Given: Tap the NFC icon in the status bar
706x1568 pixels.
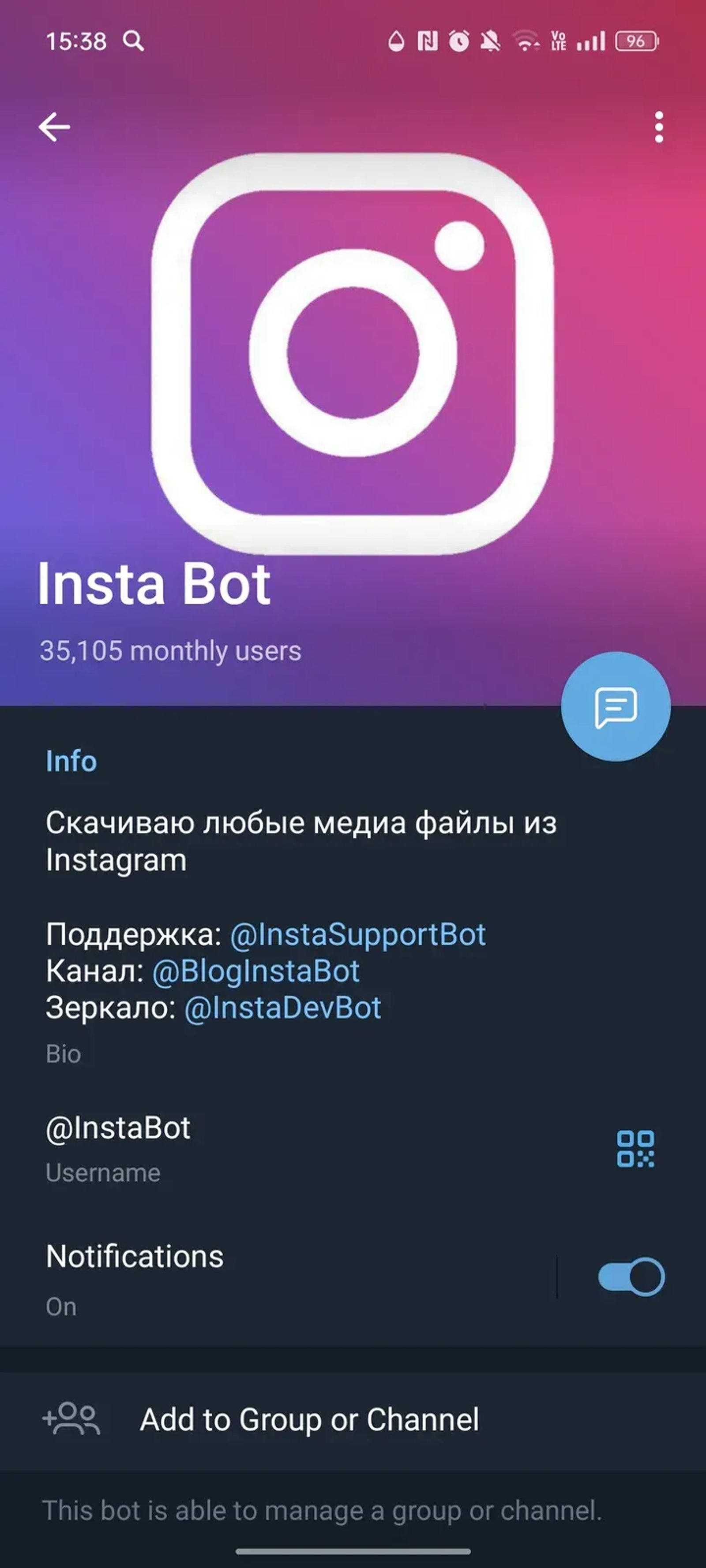Looking at the screenshot, I should (x=428, y=40).
